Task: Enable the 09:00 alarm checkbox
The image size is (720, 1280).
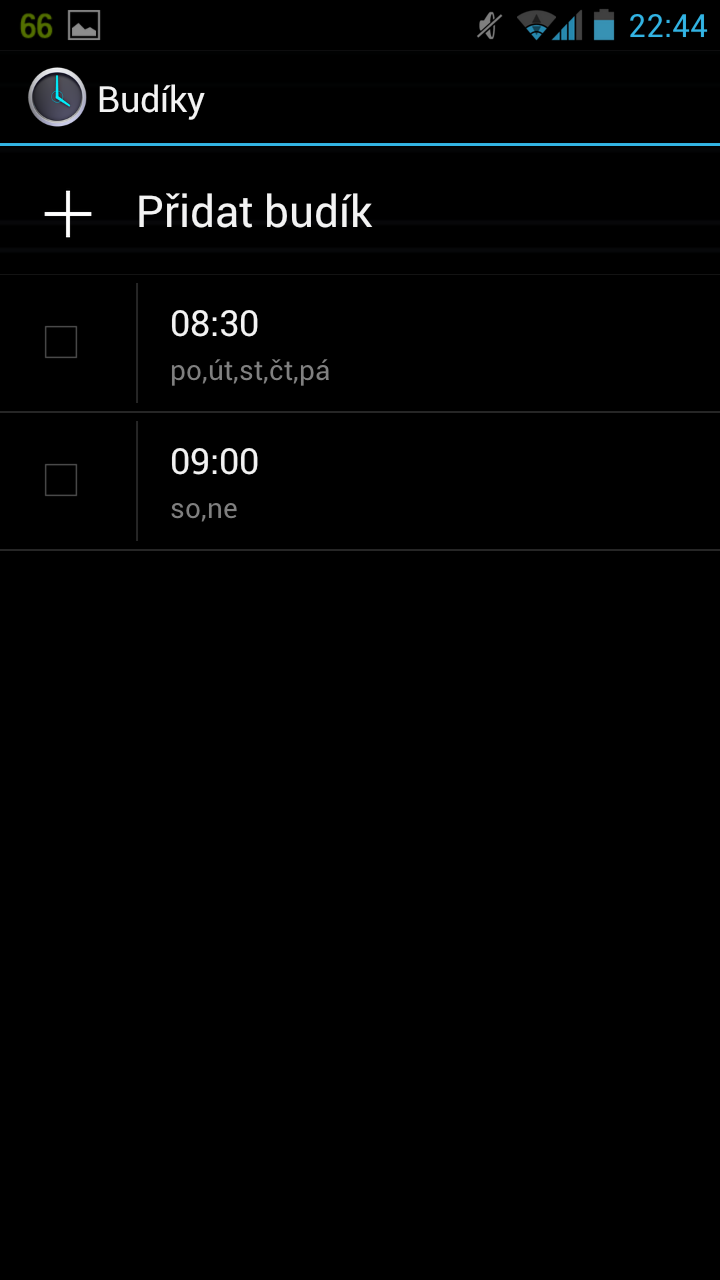Action: [x=61, y=480]
